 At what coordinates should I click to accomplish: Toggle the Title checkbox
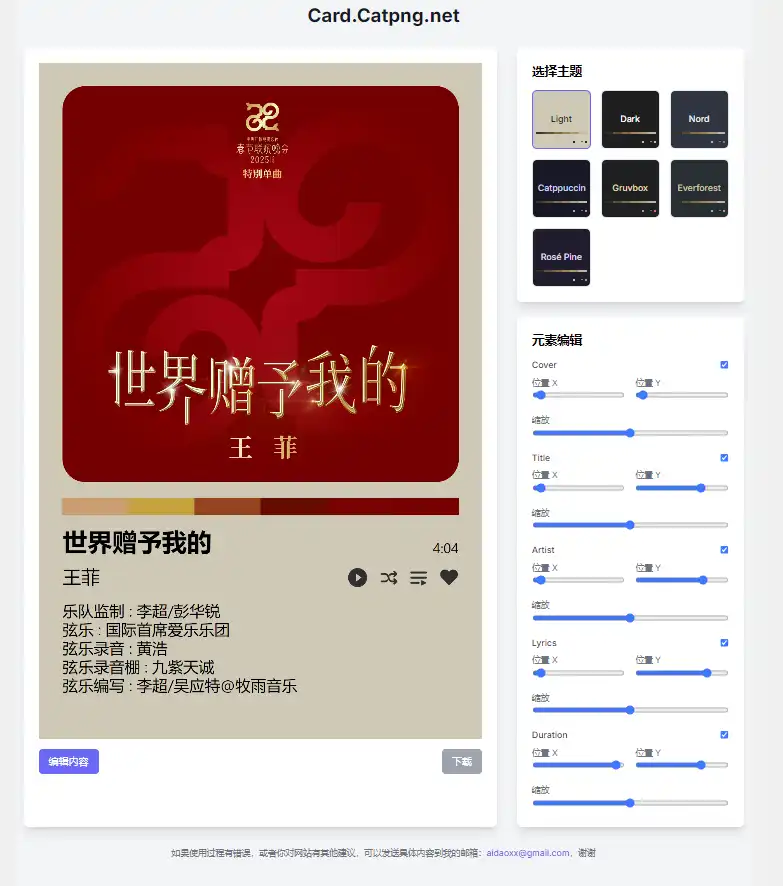(x=724, y=457)
